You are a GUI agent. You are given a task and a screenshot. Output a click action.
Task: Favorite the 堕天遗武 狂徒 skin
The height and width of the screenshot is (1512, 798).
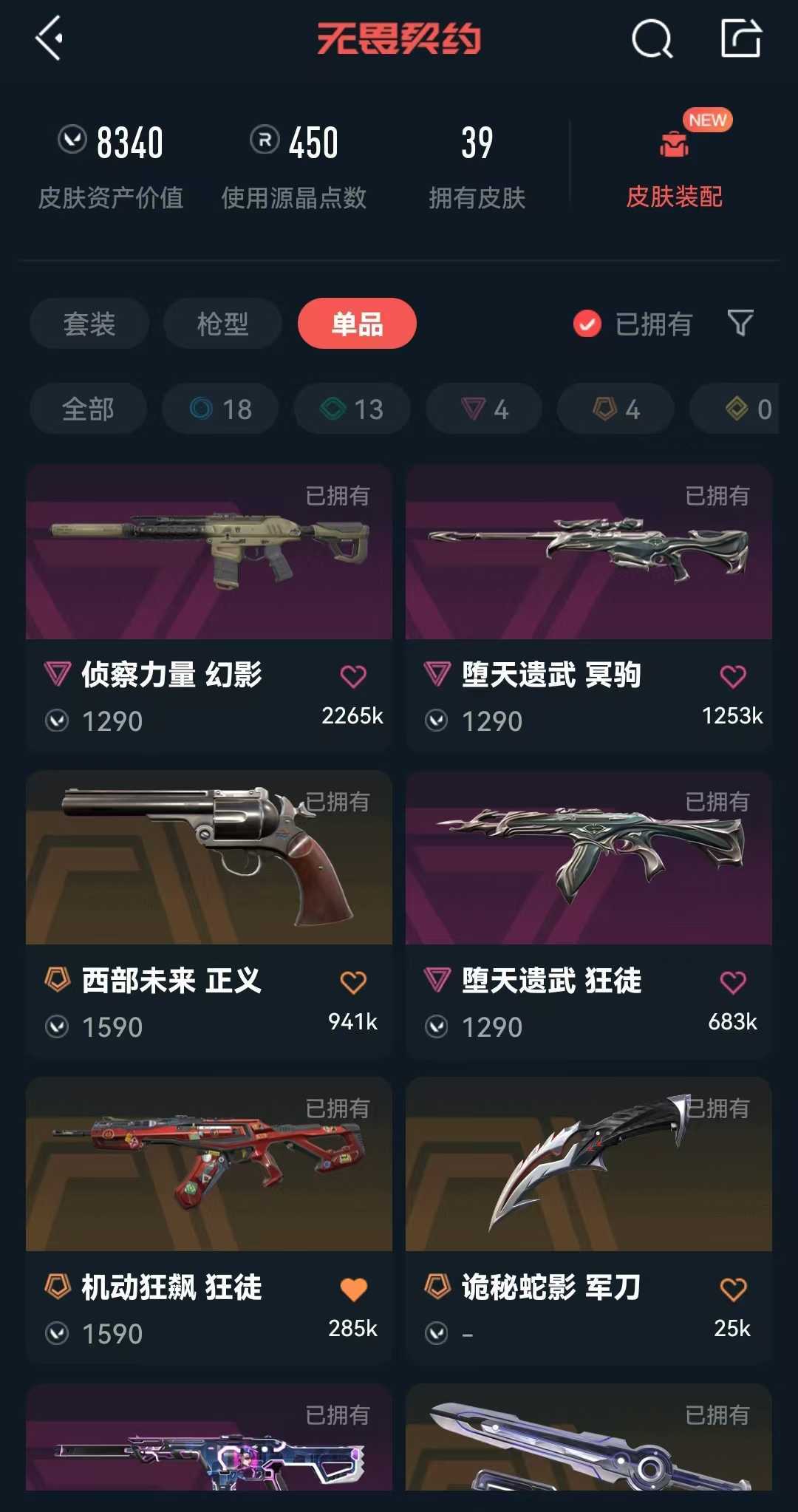coord(733,982)
